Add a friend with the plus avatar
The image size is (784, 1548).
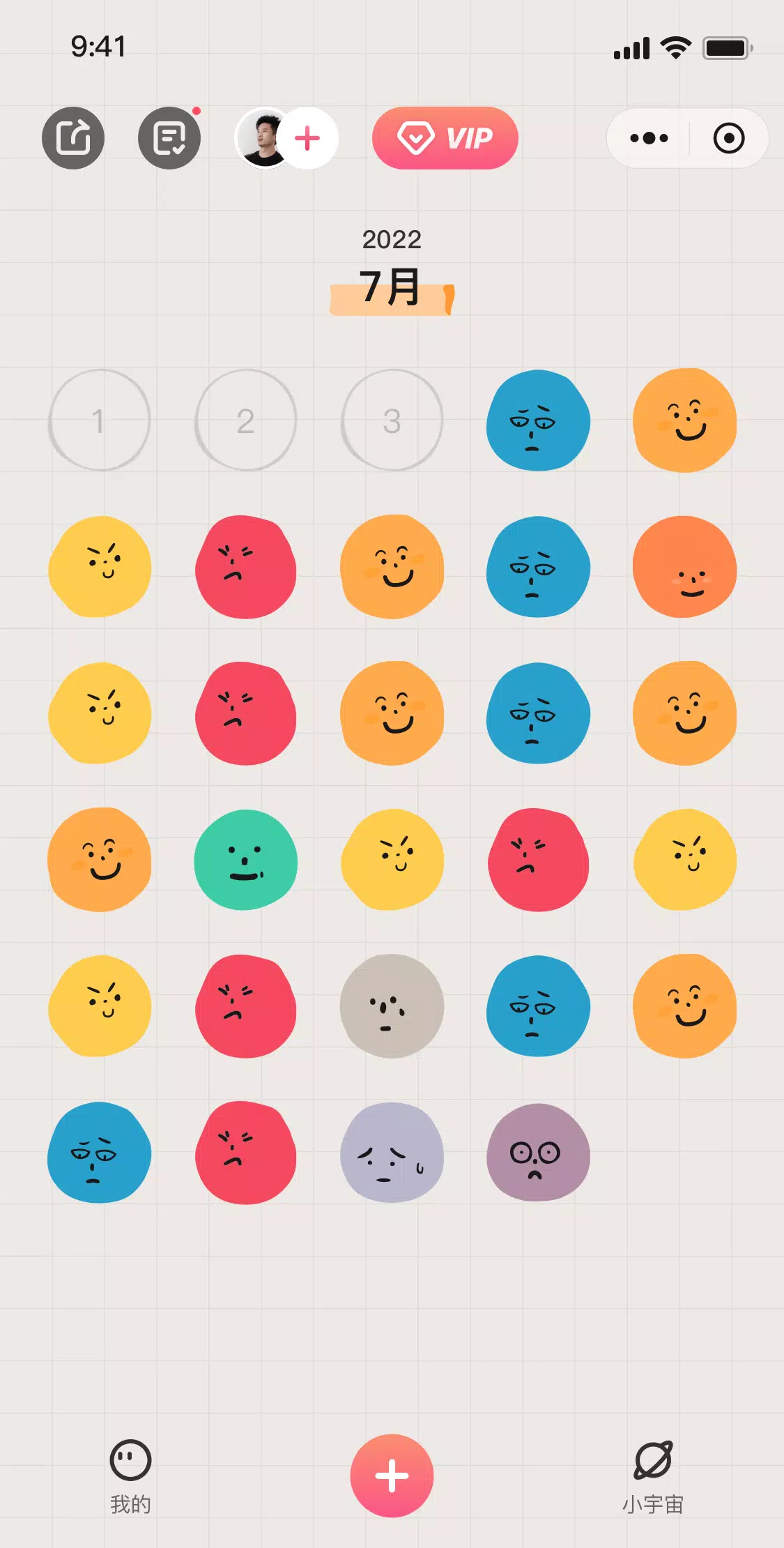click(307, 138)
